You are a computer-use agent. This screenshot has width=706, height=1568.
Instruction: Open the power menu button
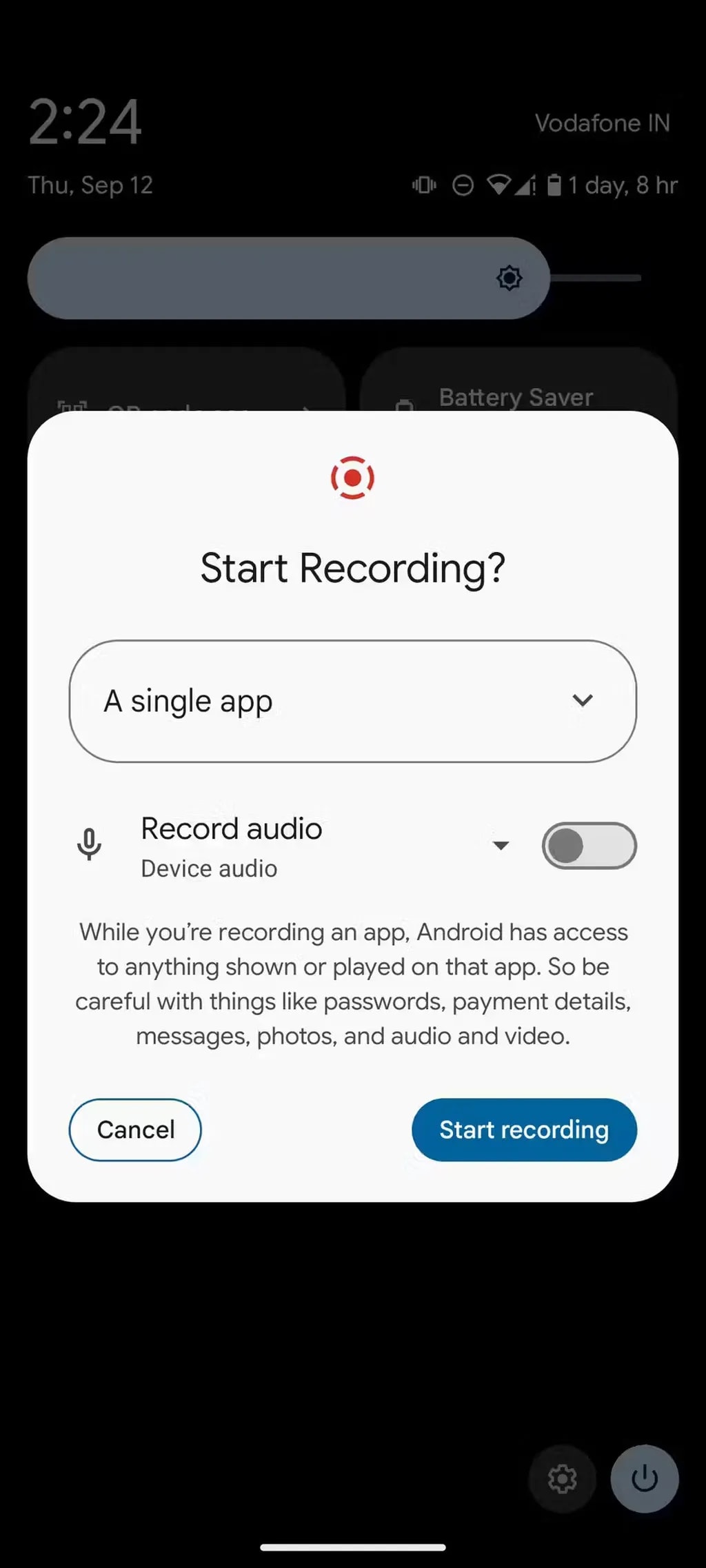point(645,1478)
